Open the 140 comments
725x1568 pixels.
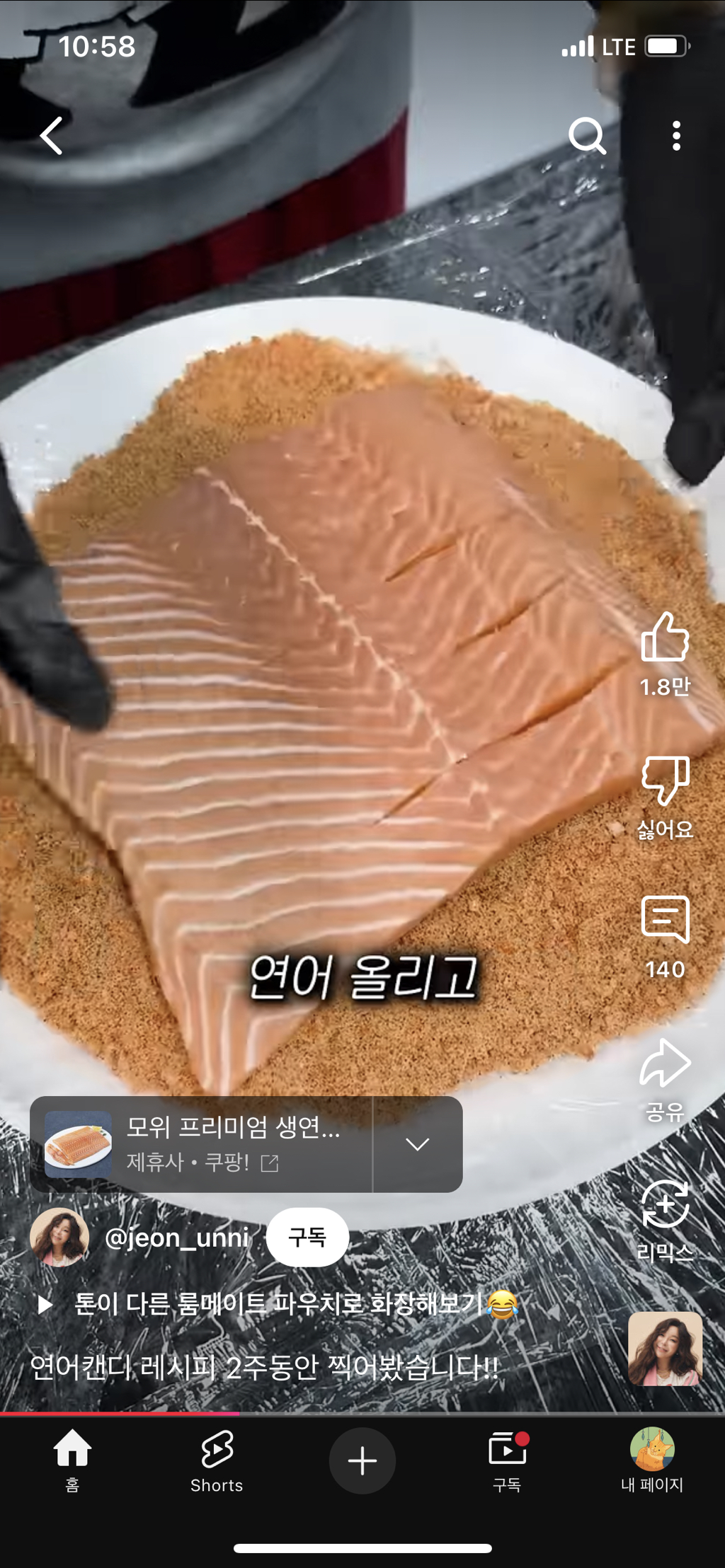point(665,938)
